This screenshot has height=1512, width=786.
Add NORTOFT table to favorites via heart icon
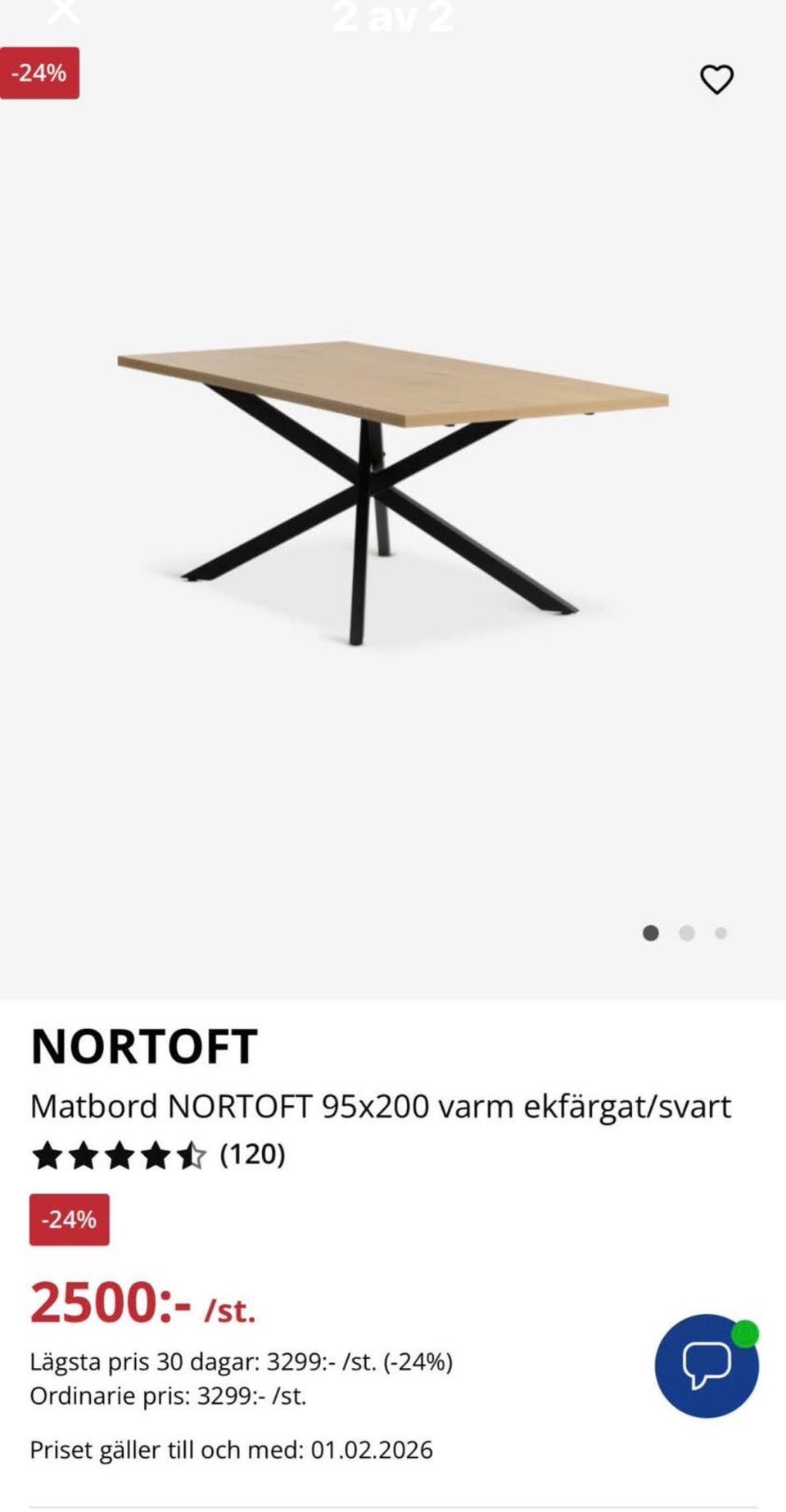(717, 79)
